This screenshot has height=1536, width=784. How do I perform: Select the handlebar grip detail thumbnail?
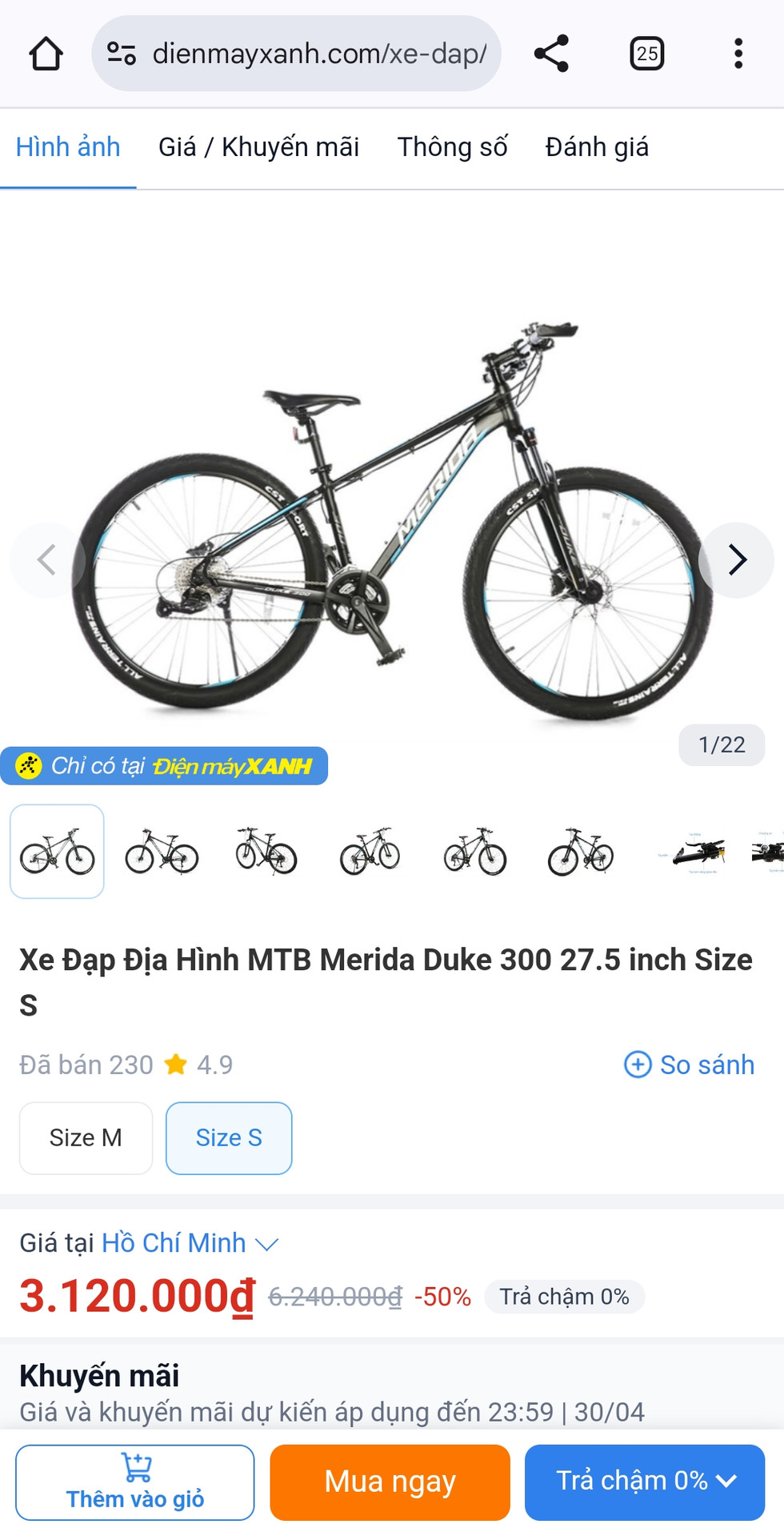coord(693,852)
